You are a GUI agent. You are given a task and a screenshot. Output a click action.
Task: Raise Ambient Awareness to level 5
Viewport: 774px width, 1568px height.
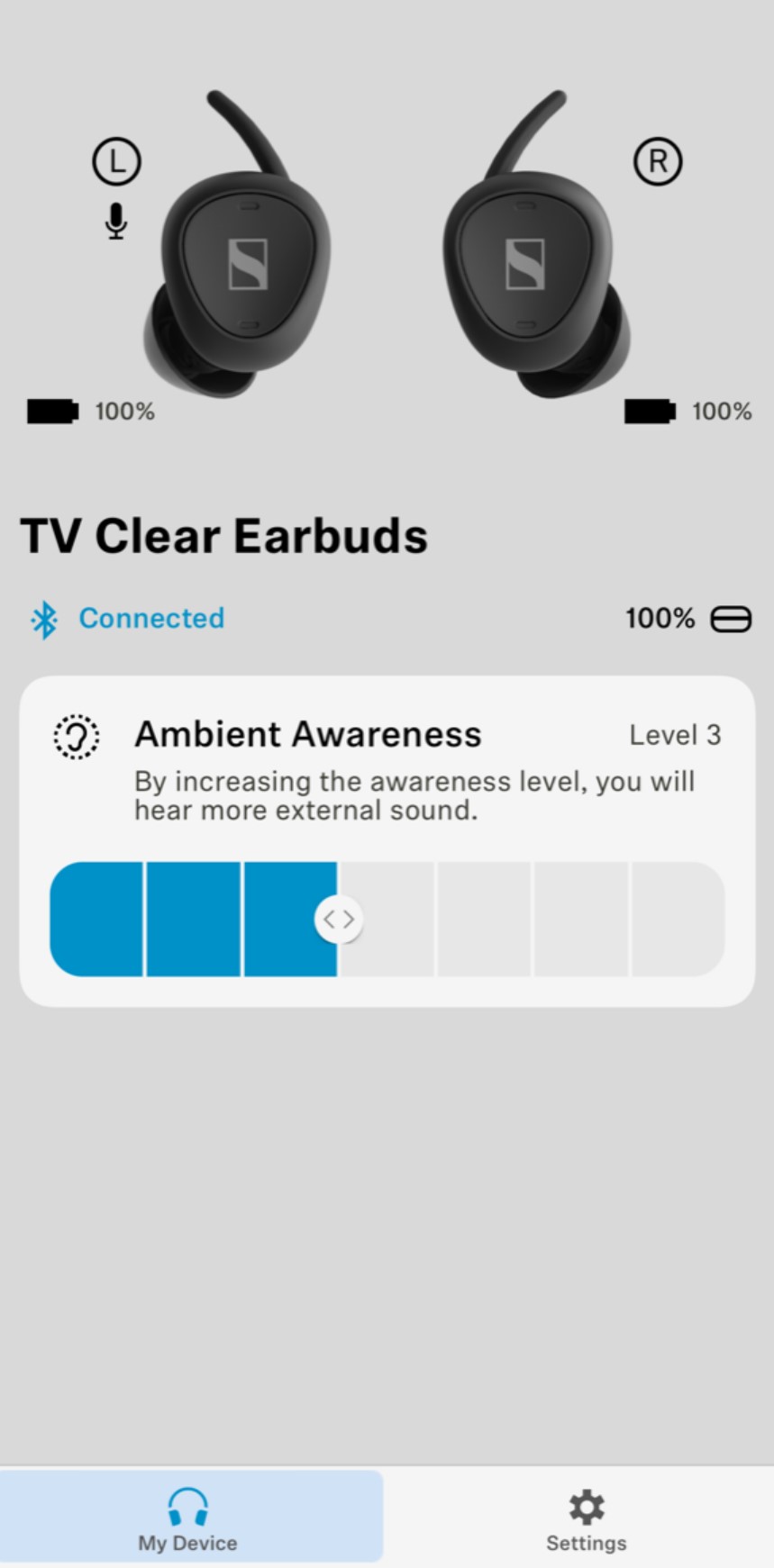point(484,920)
